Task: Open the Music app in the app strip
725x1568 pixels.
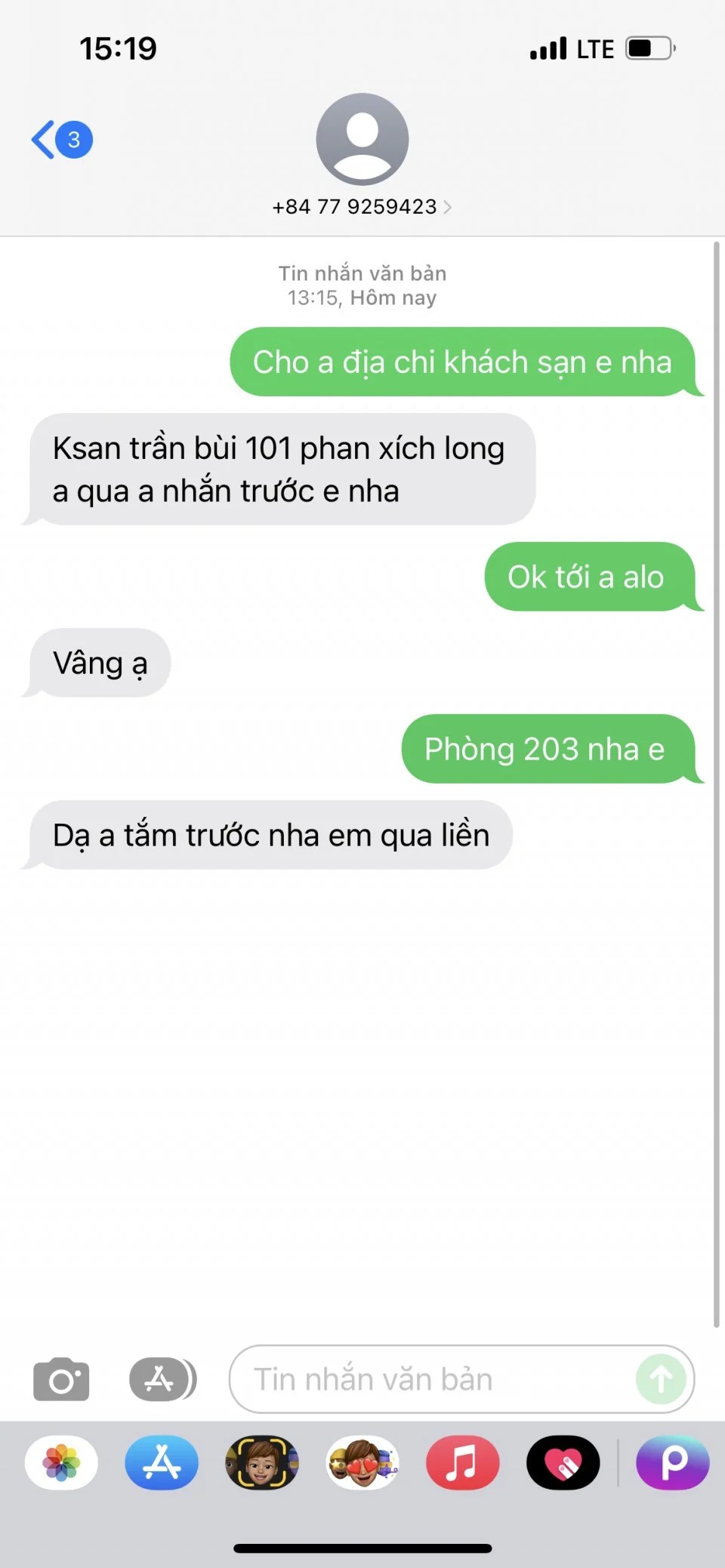Action: click(462, 1462)
